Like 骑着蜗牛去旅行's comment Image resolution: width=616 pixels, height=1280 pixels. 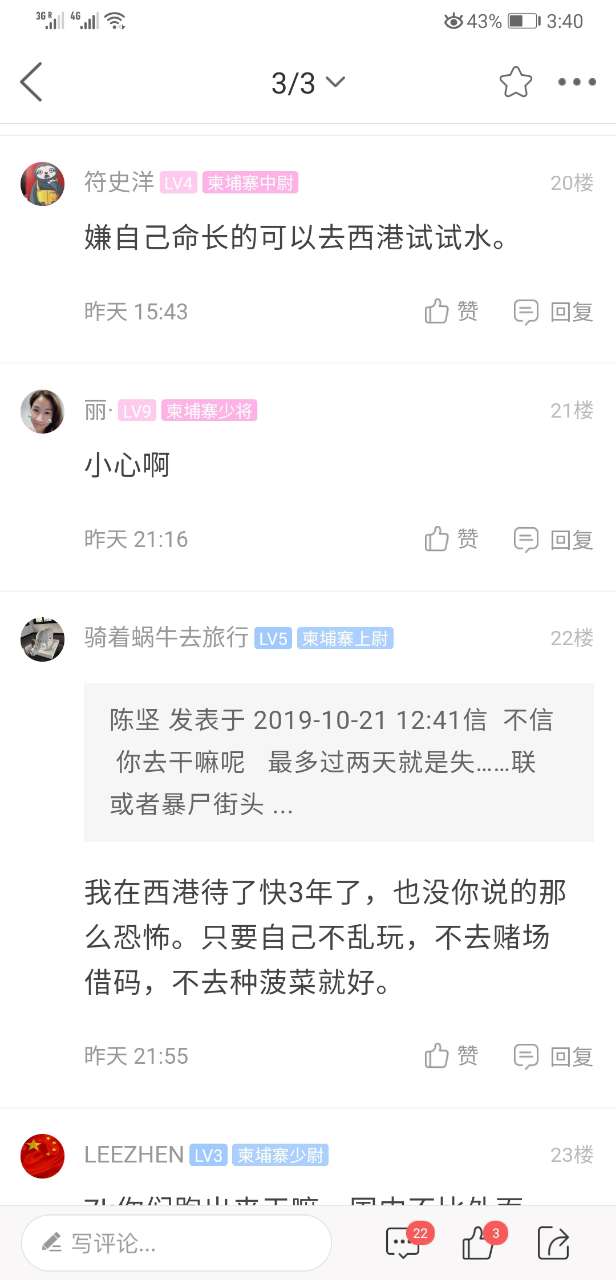click(x=451, y=1056)
